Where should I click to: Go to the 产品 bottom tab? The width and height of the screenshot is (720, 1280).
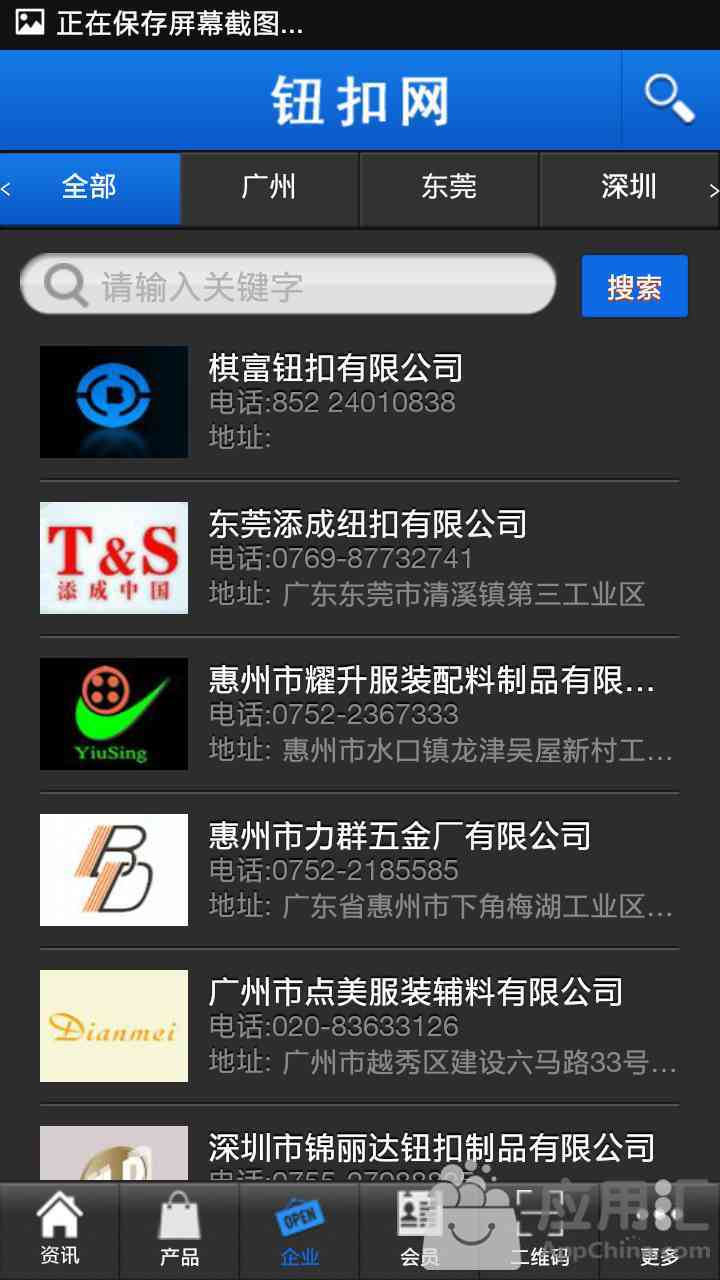click(180, 1232)
